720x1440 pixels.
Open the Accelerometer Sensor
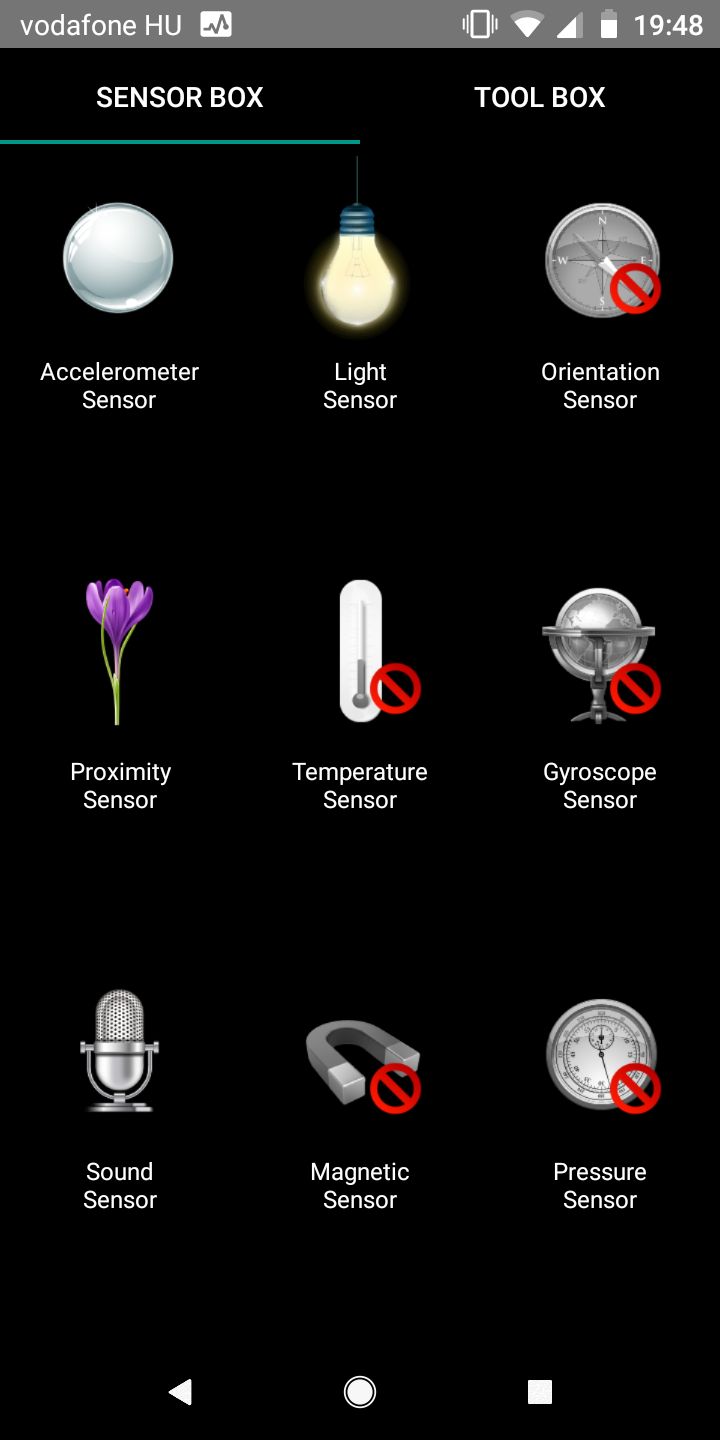tap(119, 258)
